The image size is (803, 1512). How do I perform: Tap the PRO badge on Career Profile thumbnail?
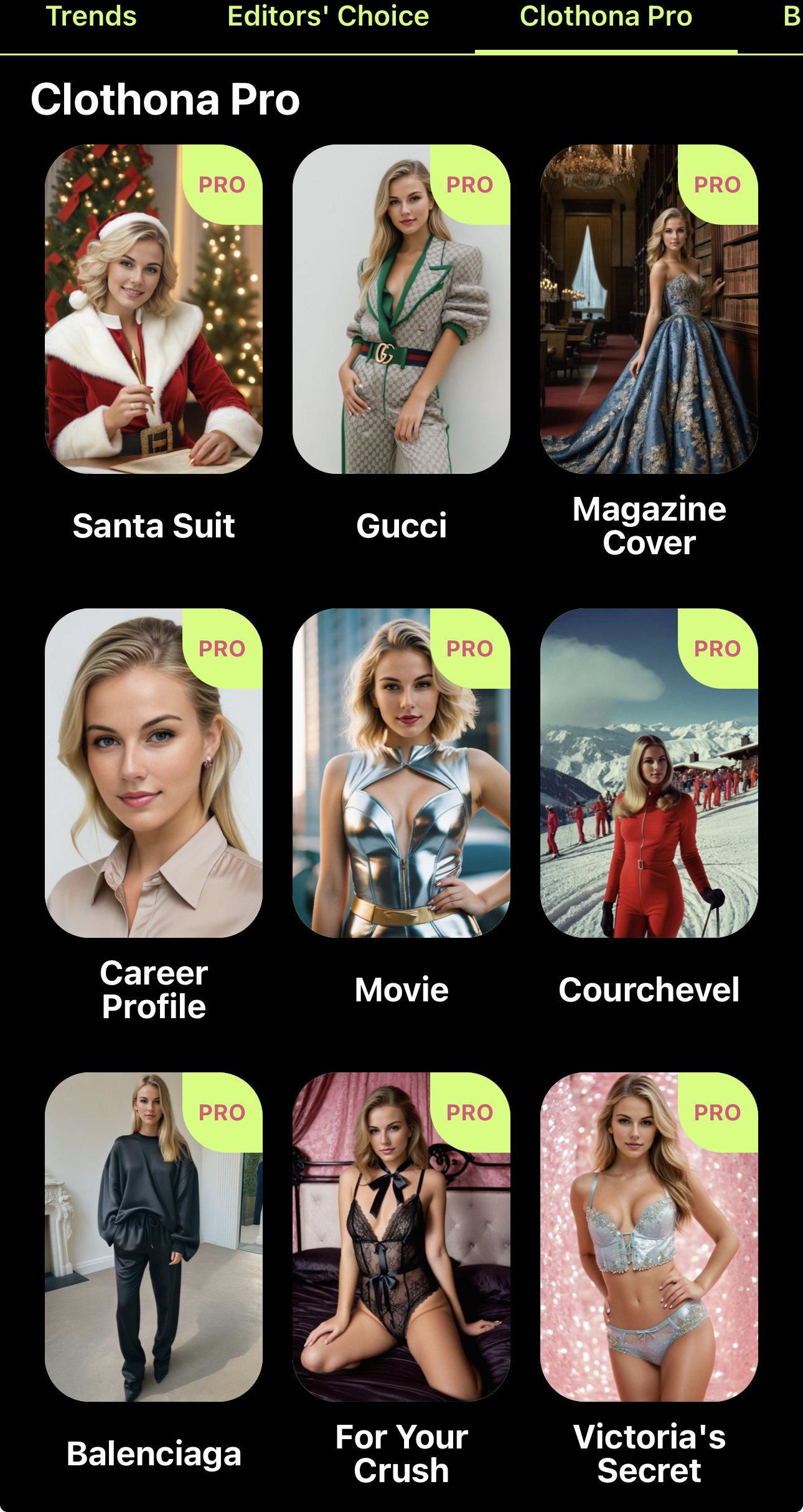pyautogui.click(x=222, y=650)
